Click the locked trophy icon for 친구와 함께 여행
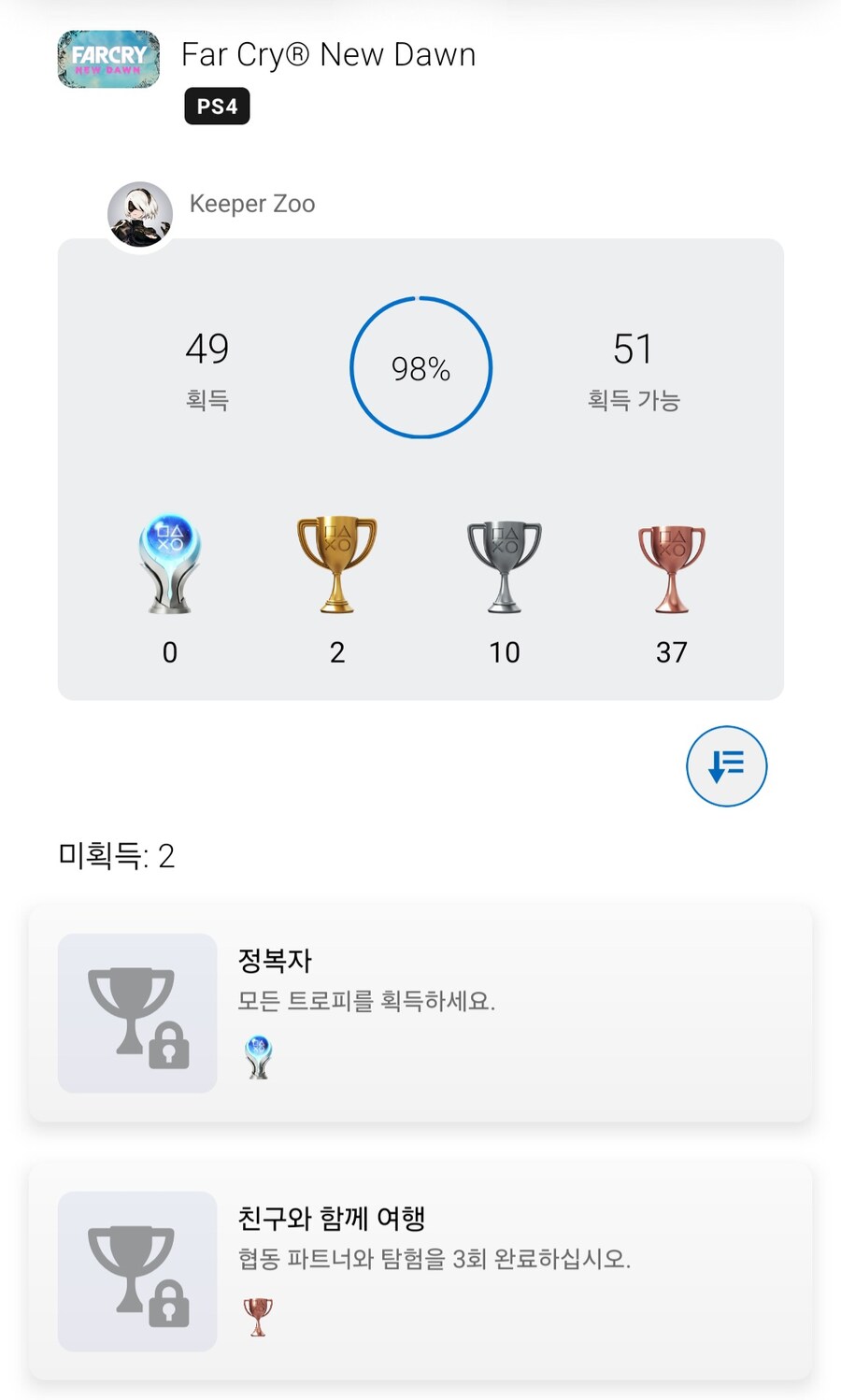The height and width of the screenshot is (1400, 841). click(x=136, y=1271)
